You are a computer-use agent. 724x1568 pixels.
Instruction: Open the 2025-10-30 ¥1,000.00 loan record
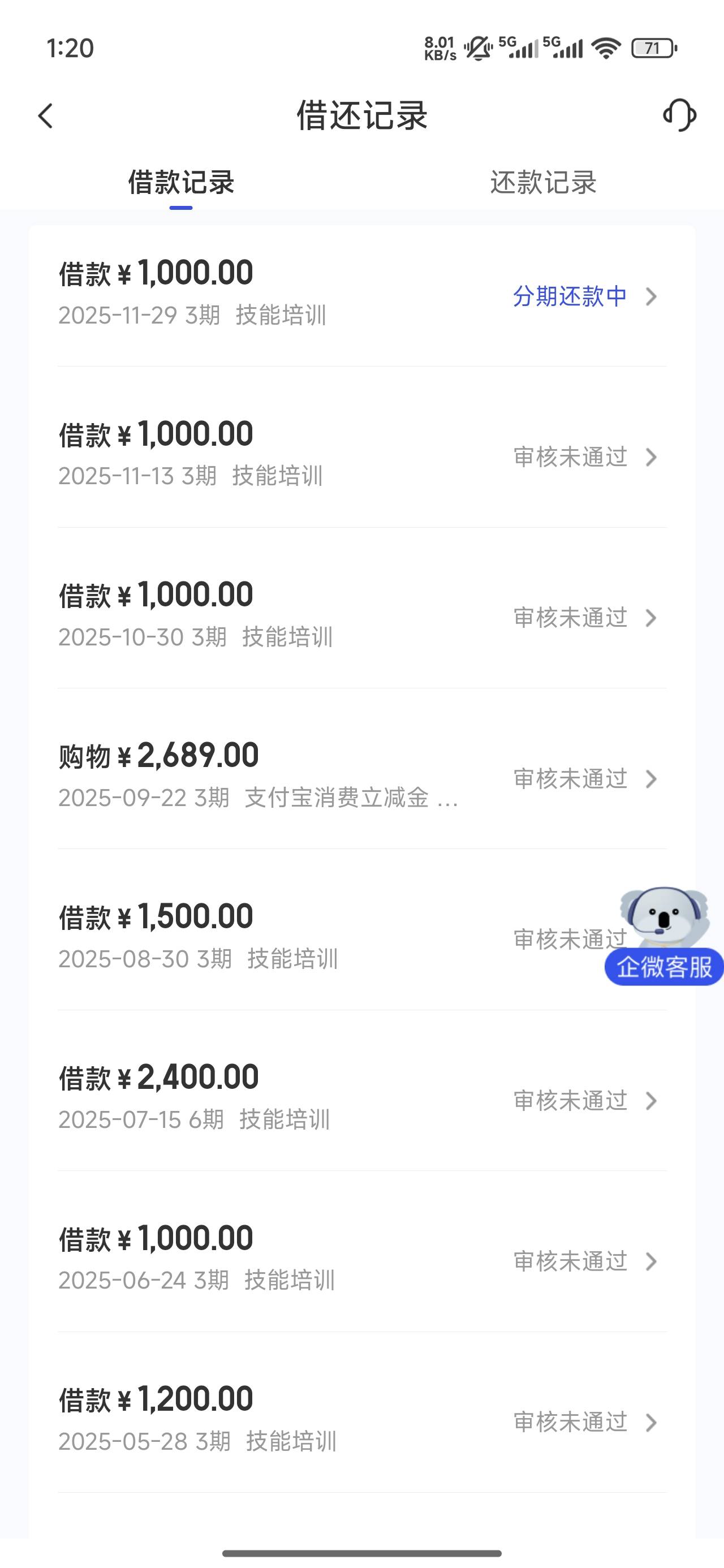coord(361,617)
